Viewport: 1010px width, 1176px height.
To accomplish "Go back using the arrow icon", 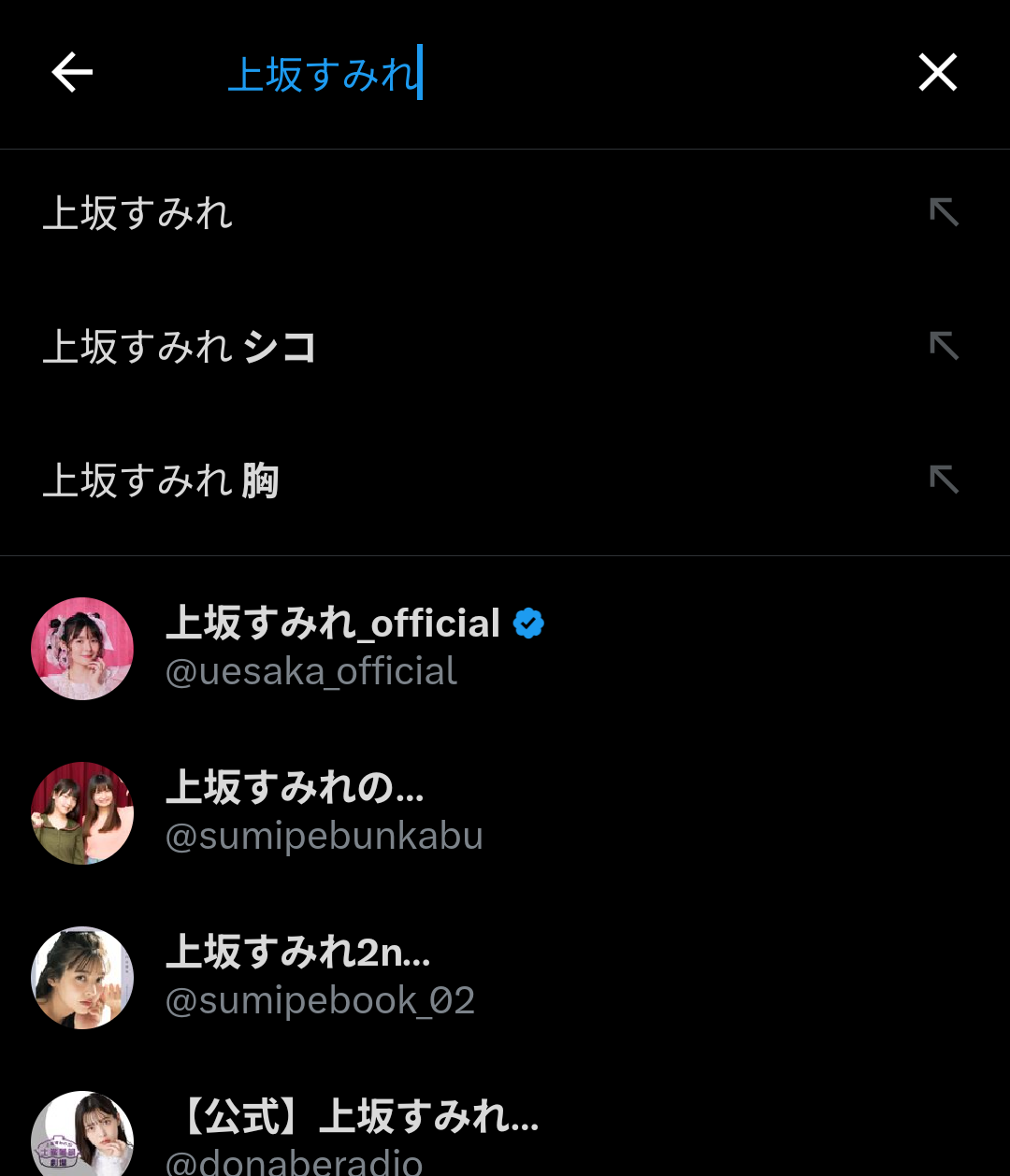I will [x=72, y=73].
